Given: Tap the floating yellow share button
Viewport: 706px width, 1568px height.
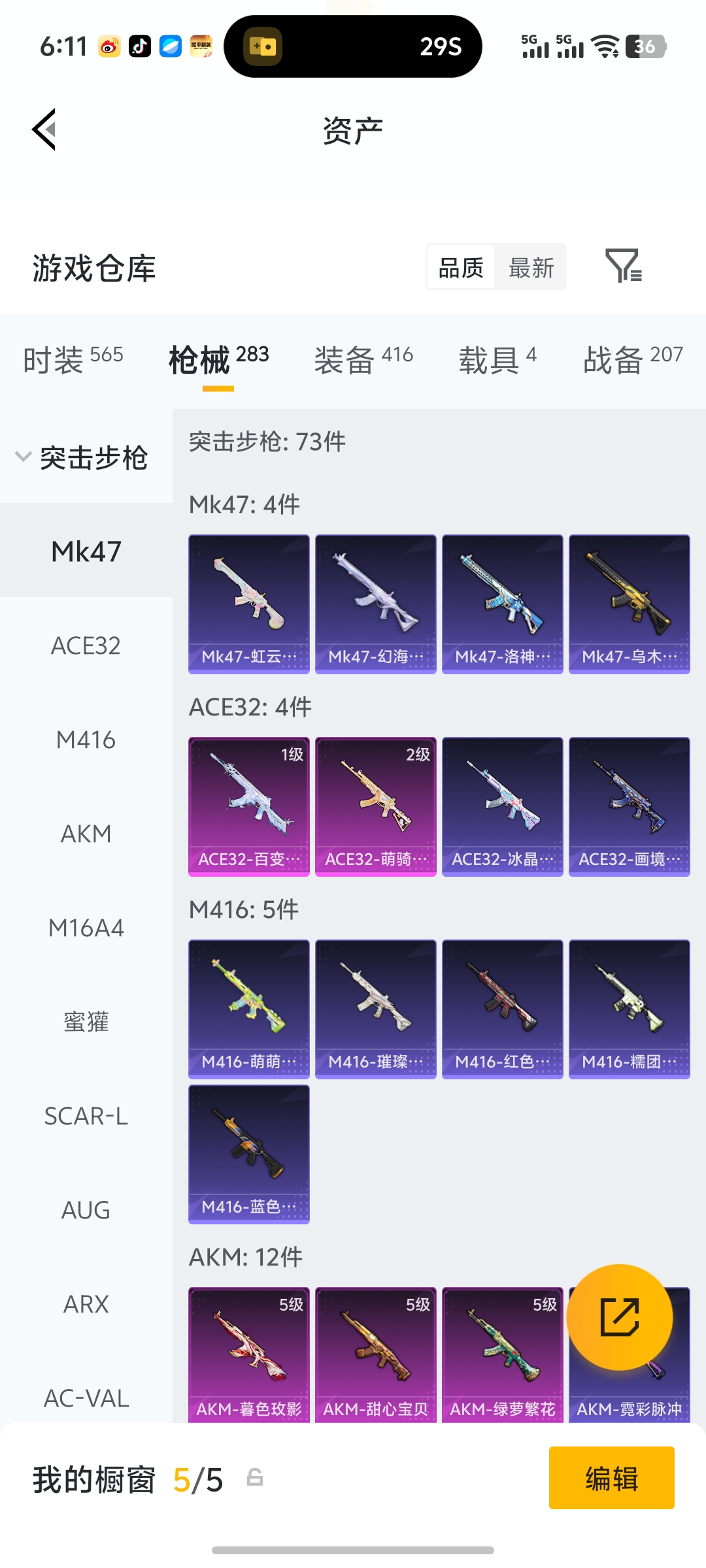Looking at the screenshot, I should (x=619, y=1317).
